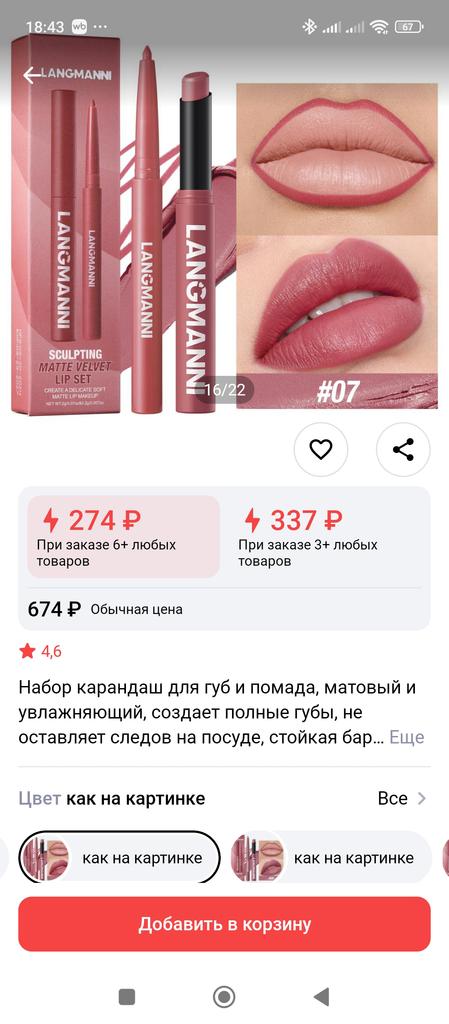Go back using the top-left arrow
This screenshot has height=1024, width=449.
click(x=32, y=74)
